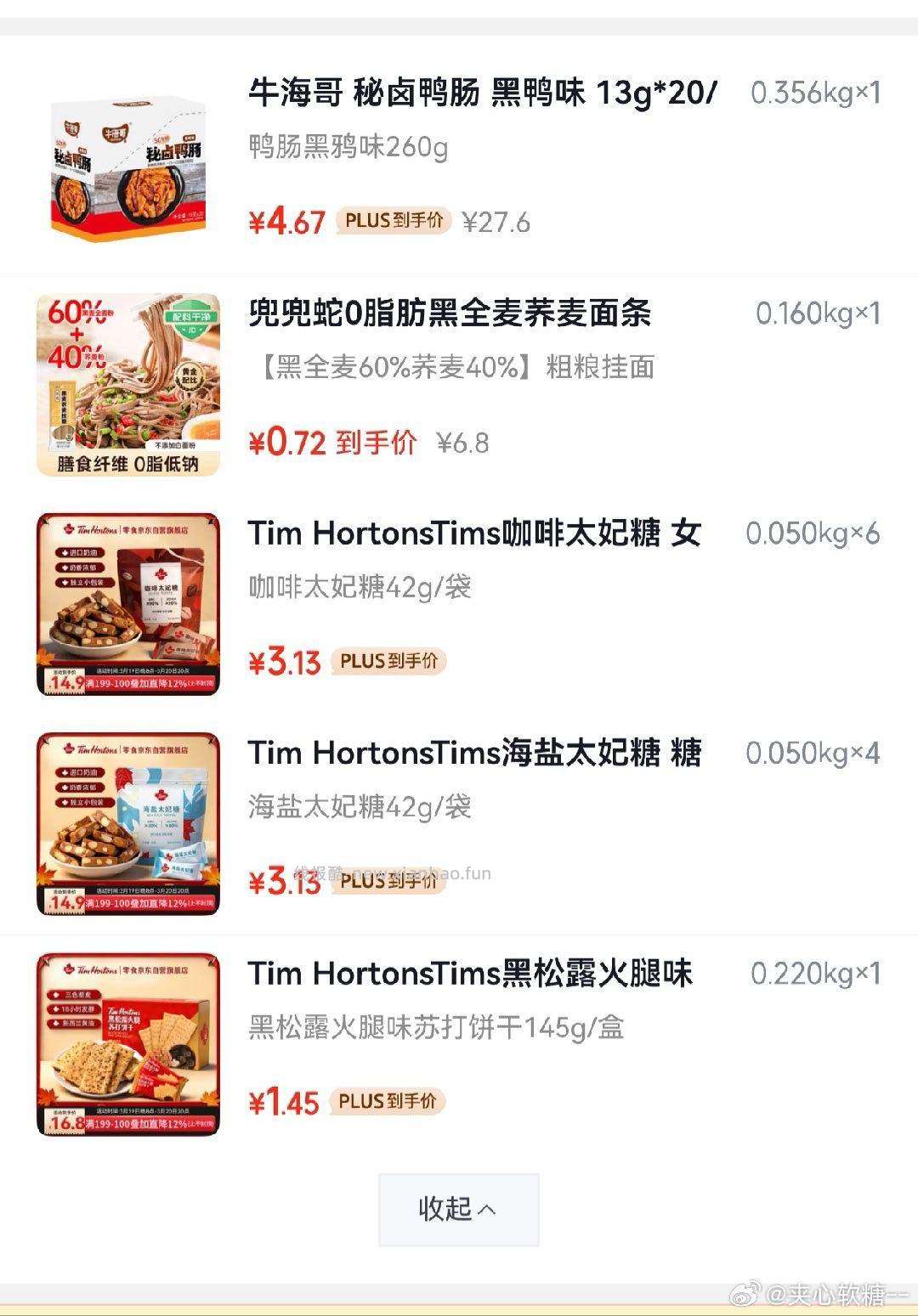View the Tims 咖啡太妃糖 product

coord(473,534)
